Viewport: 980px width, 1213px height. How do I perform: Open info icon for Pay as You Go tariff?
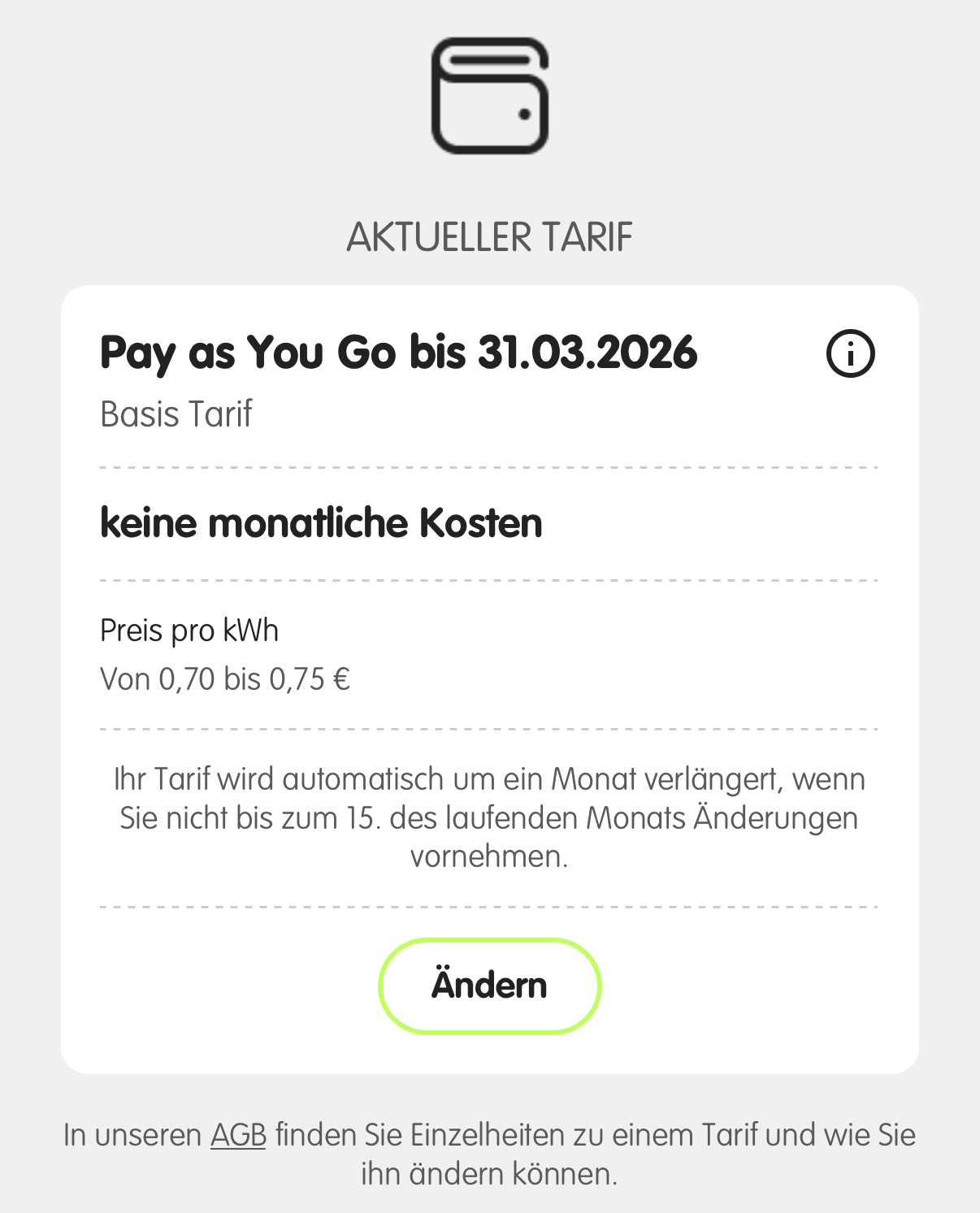[850, 354]
